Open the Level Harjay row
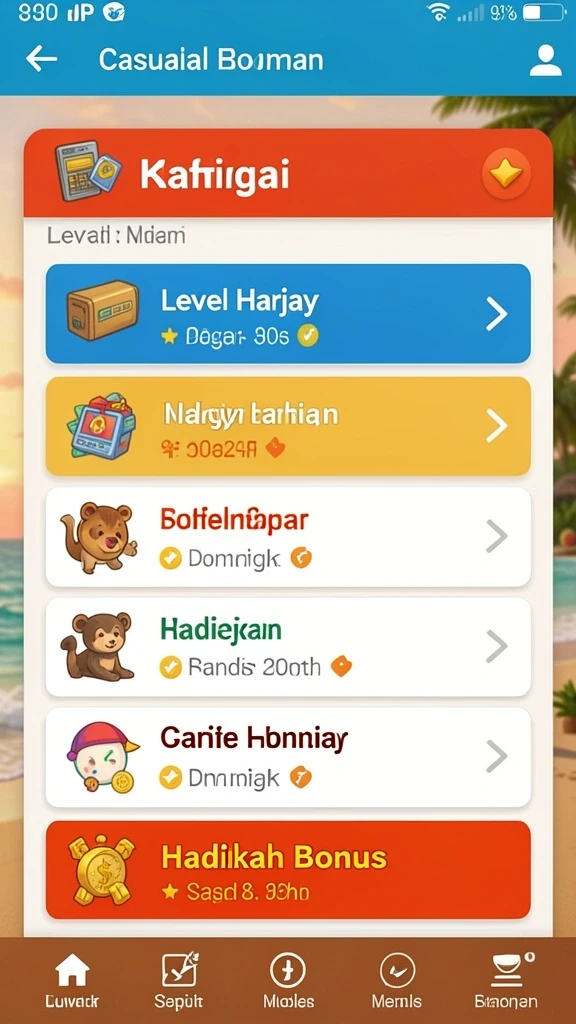 tap(288, 313)
